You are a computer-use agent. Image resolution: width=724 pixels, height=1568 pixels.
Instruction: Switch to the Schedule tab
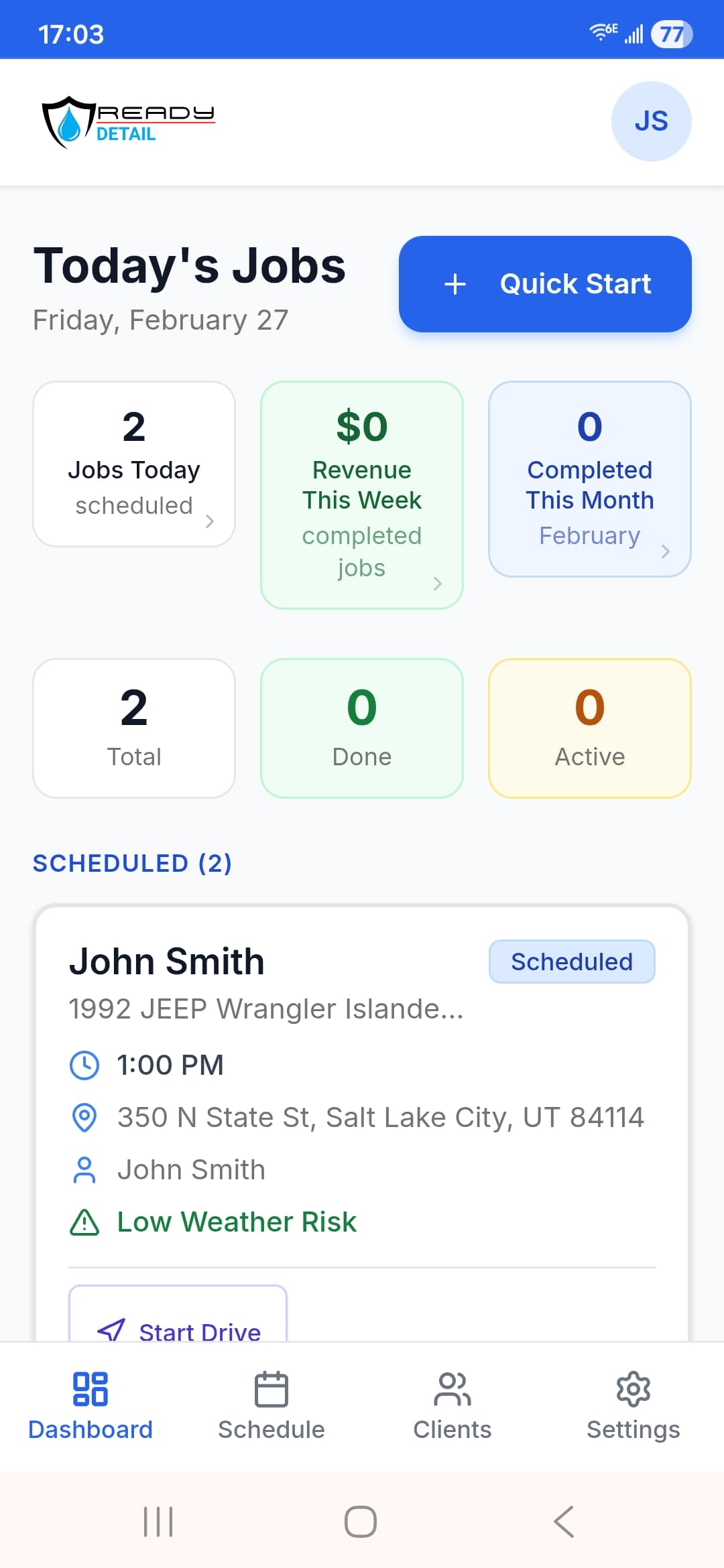[270, 1404]
